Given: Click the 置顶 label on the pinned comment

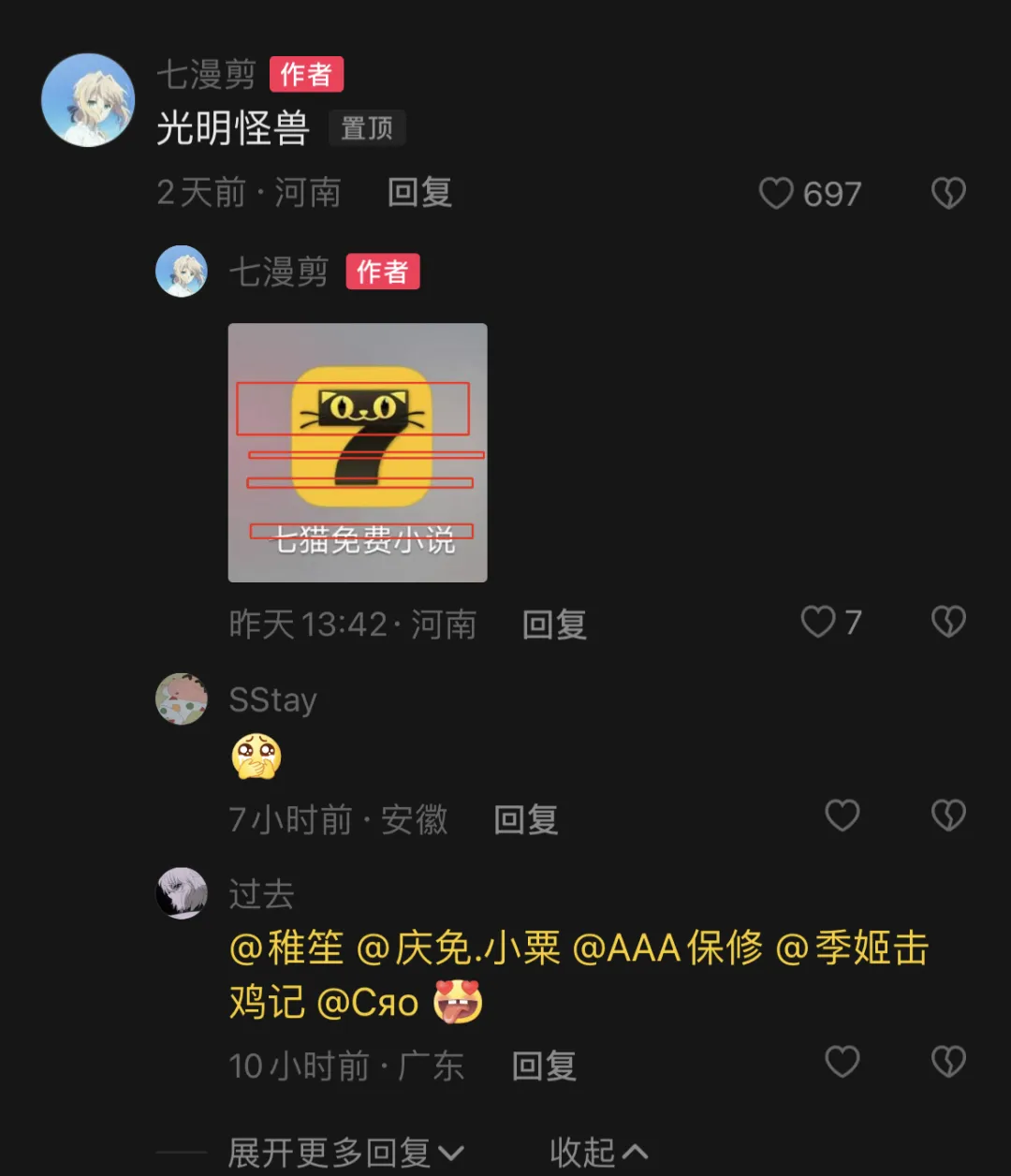Looking at the screenshot, I should pos(367,128).
